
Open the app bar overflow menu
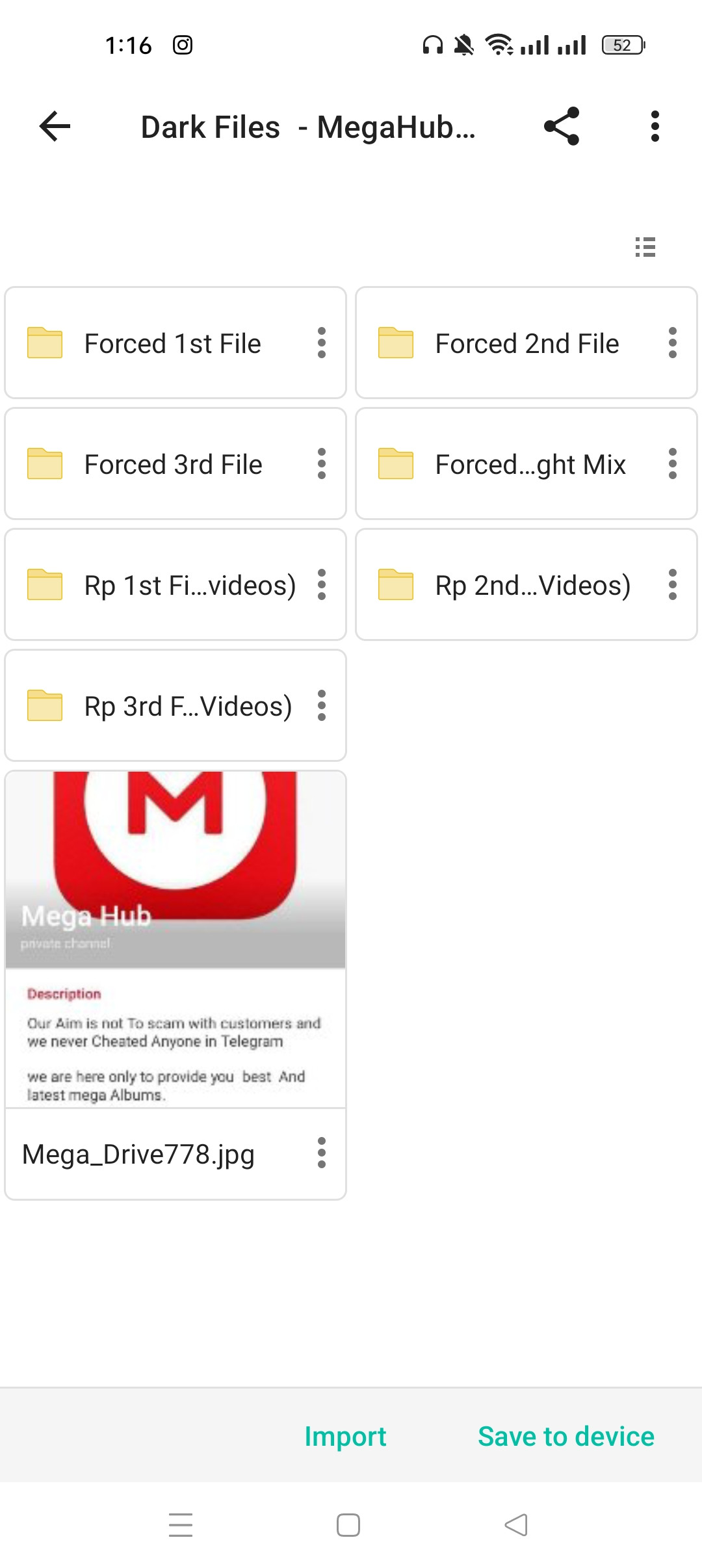(x=655, y=126)
